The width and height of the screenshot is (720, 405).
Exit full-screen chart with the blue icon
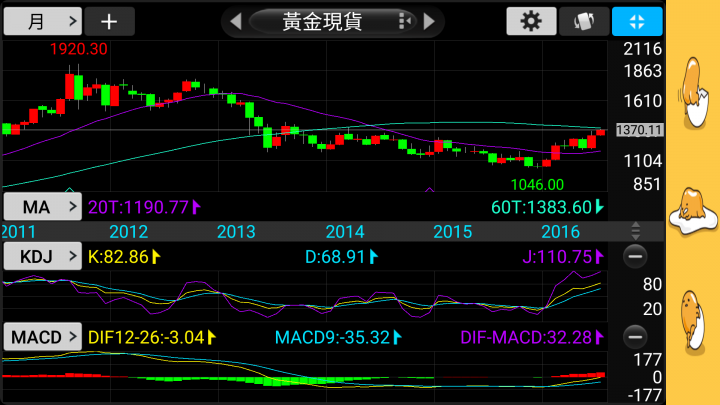[637, 21]
